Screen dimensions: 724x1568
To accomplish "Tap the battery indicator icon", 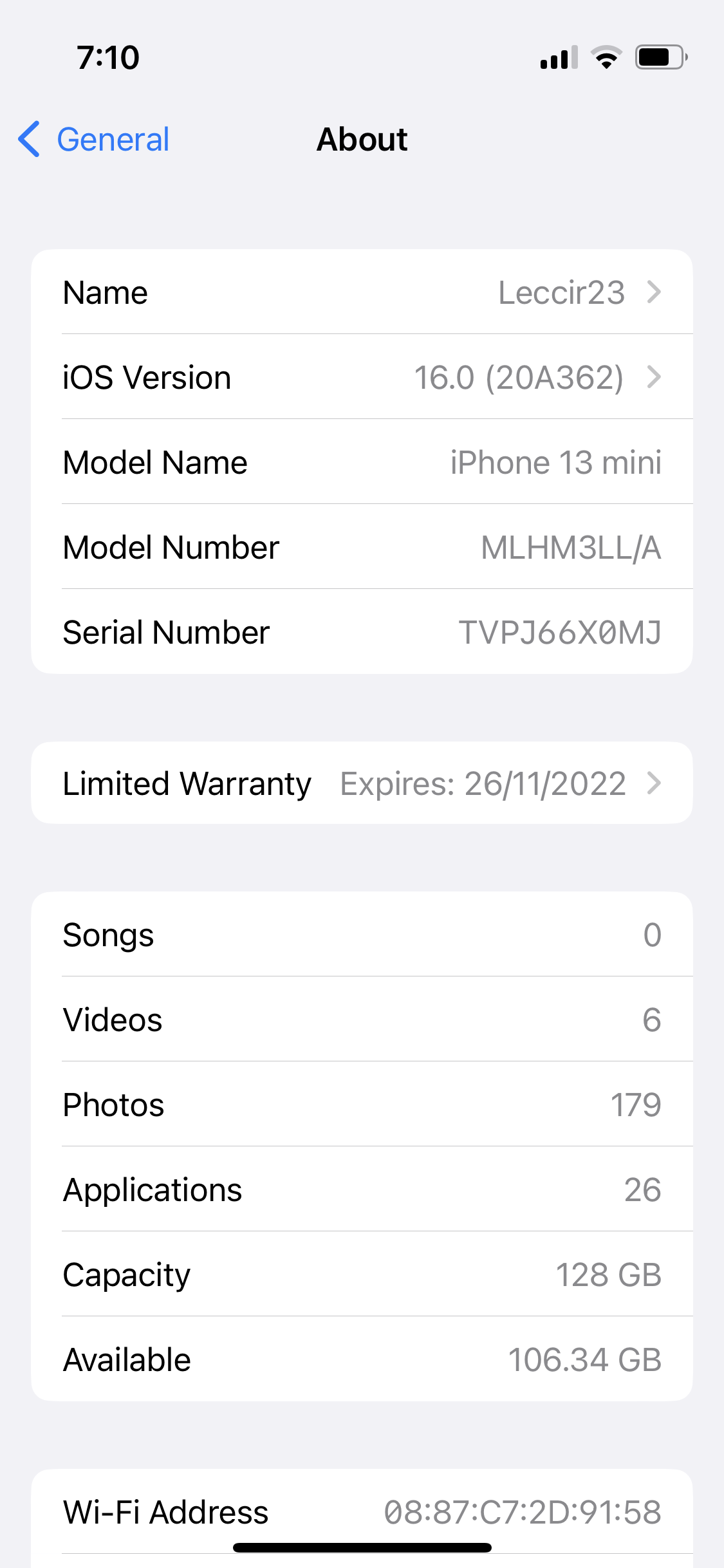I will click(x=660, y=58).
